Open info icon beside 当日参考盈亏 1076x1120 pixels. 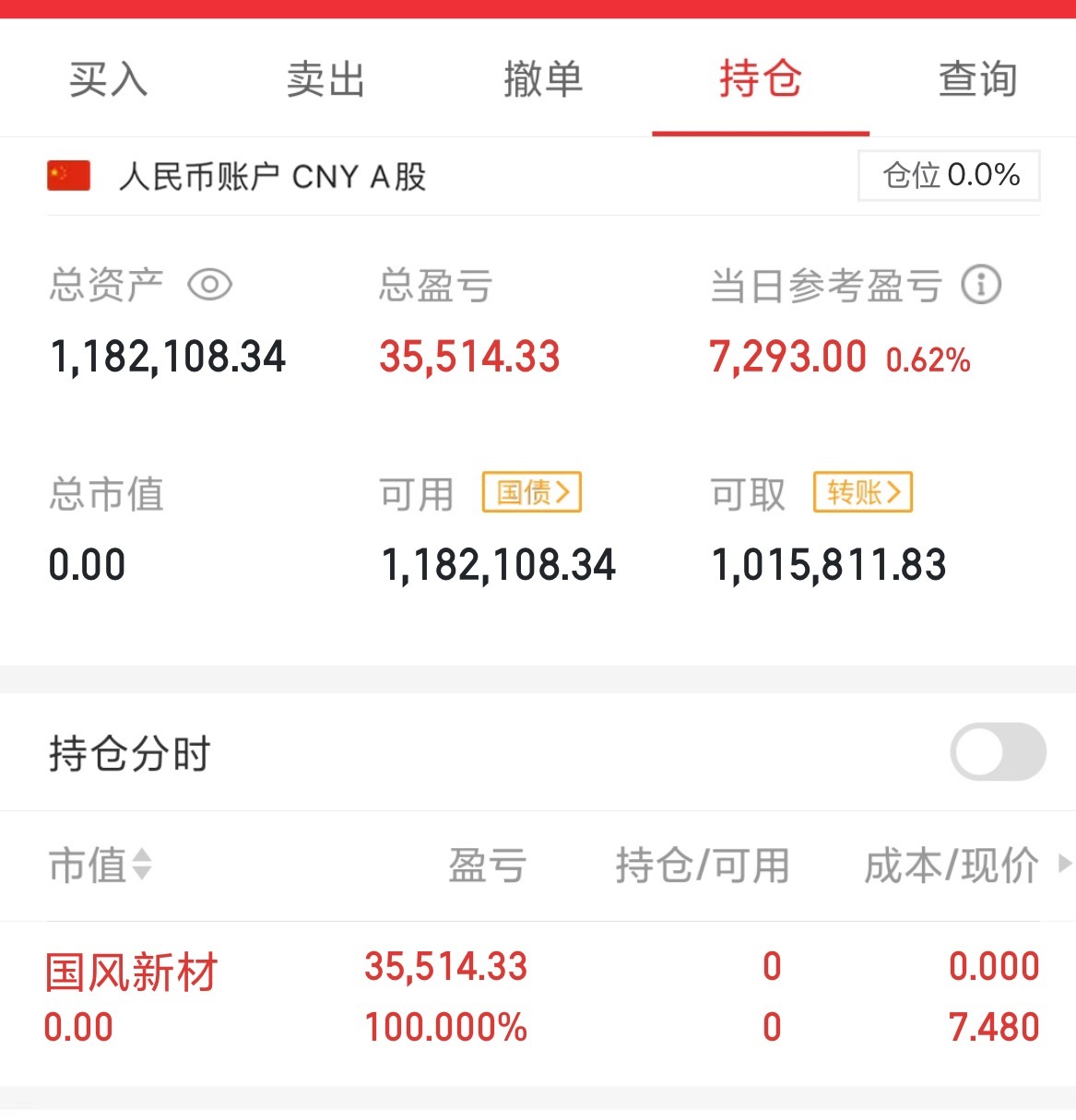point(981,285)
